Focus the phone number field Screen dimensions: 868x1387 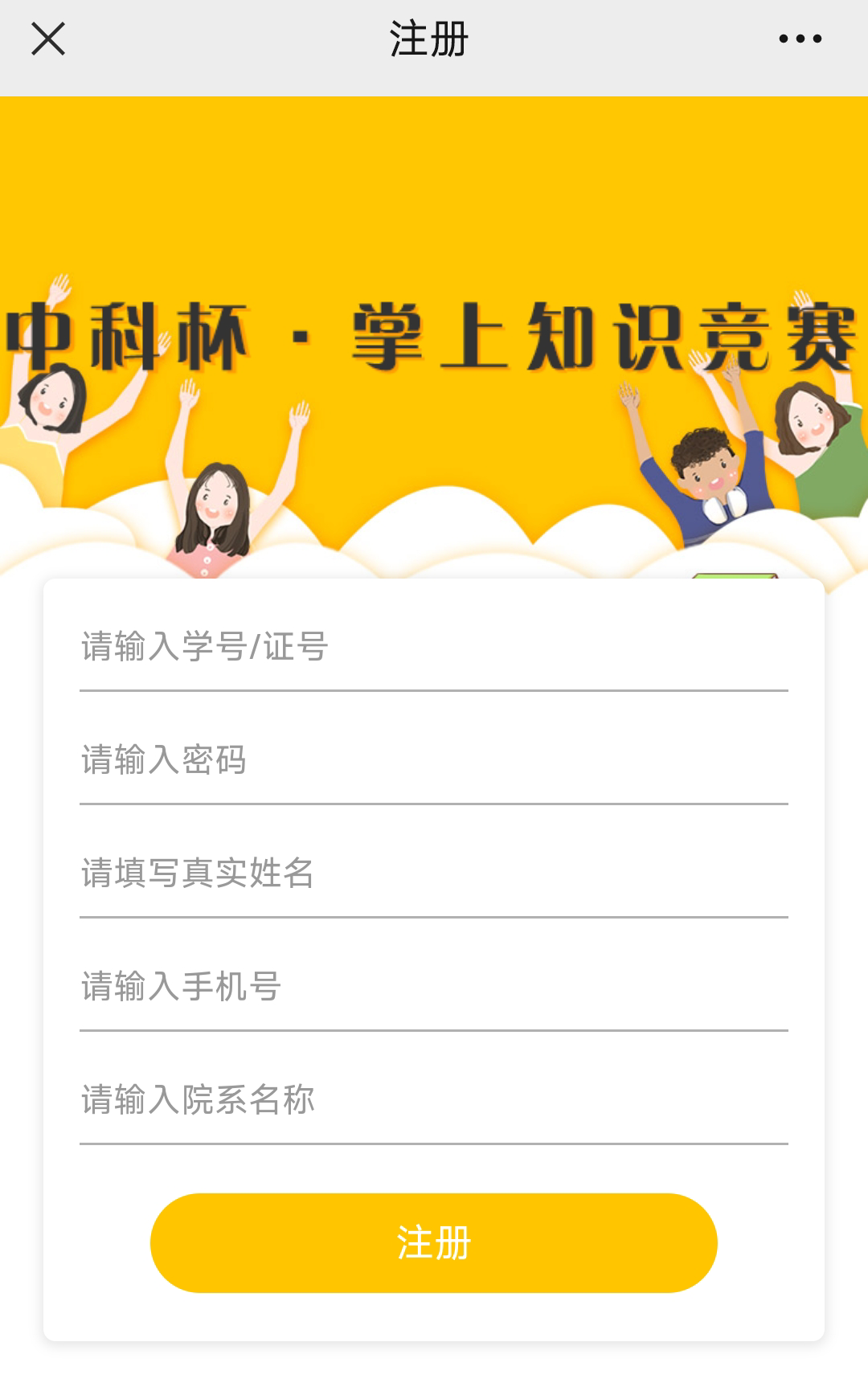pyautogui.click(x=433, y=987)
